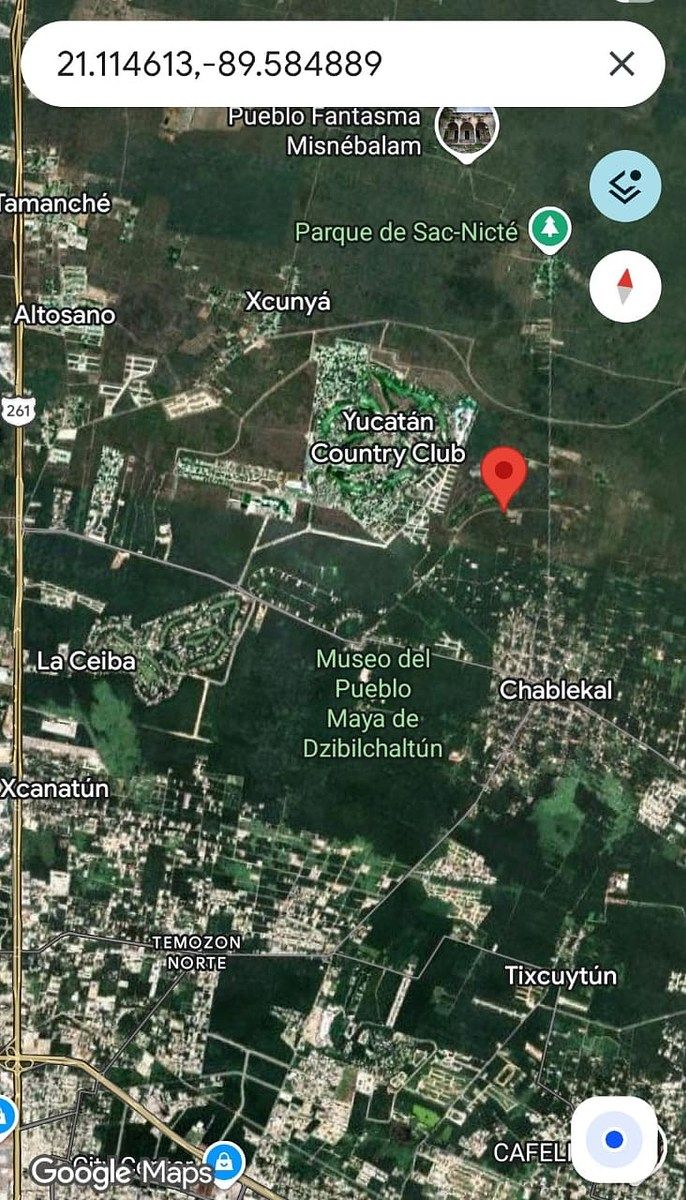Select Museo del Pueblo Maya de Dzibilchaltún
686x1200 pixels.
pos(373,703)
